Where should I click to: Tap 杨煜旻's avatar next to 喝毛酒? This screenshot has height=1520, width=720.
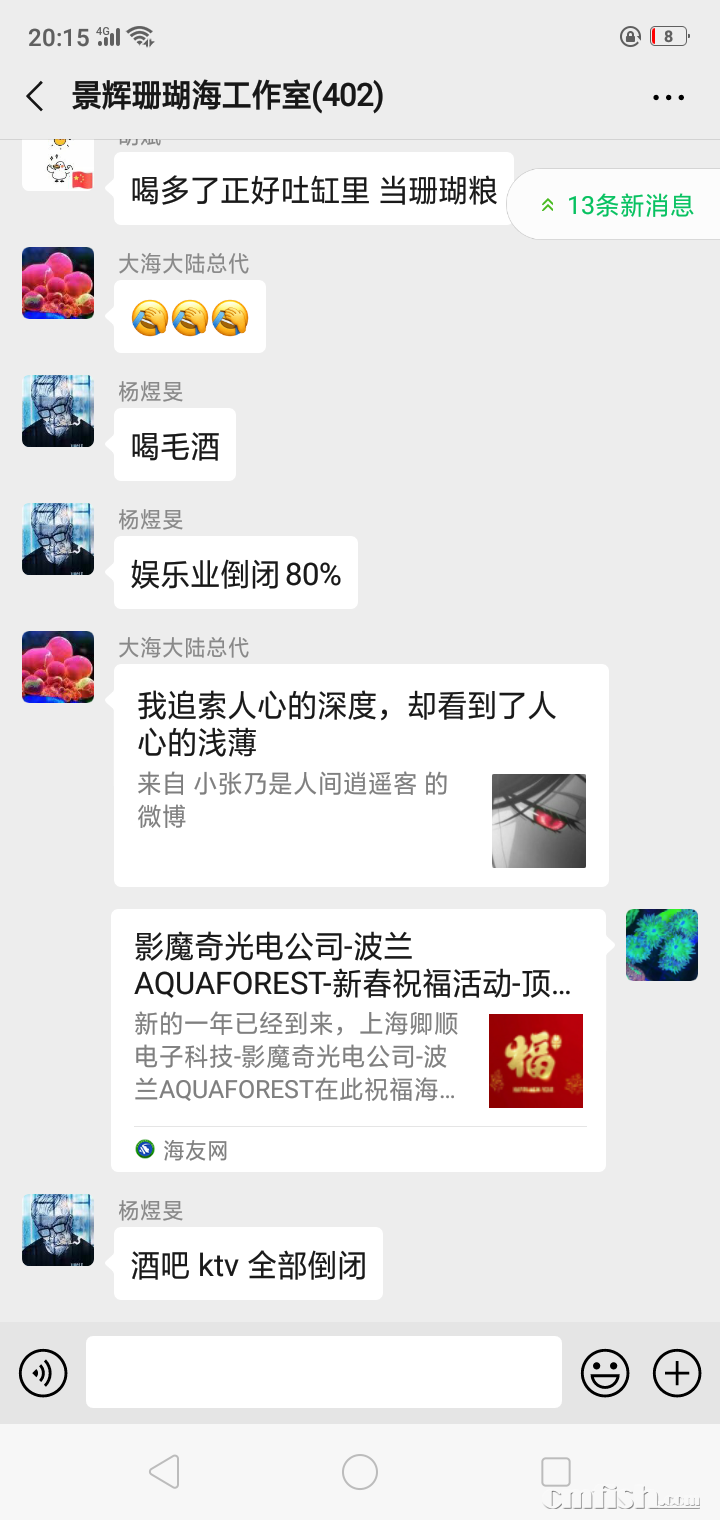(57, 411)
